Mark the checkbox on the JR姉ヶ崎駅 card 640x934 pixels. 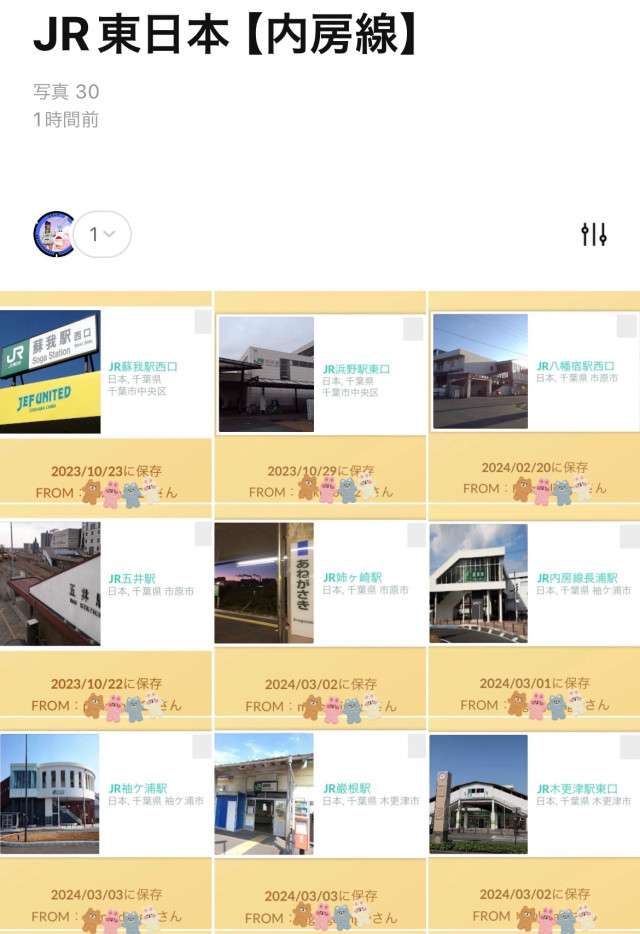[x=416, y=536]
